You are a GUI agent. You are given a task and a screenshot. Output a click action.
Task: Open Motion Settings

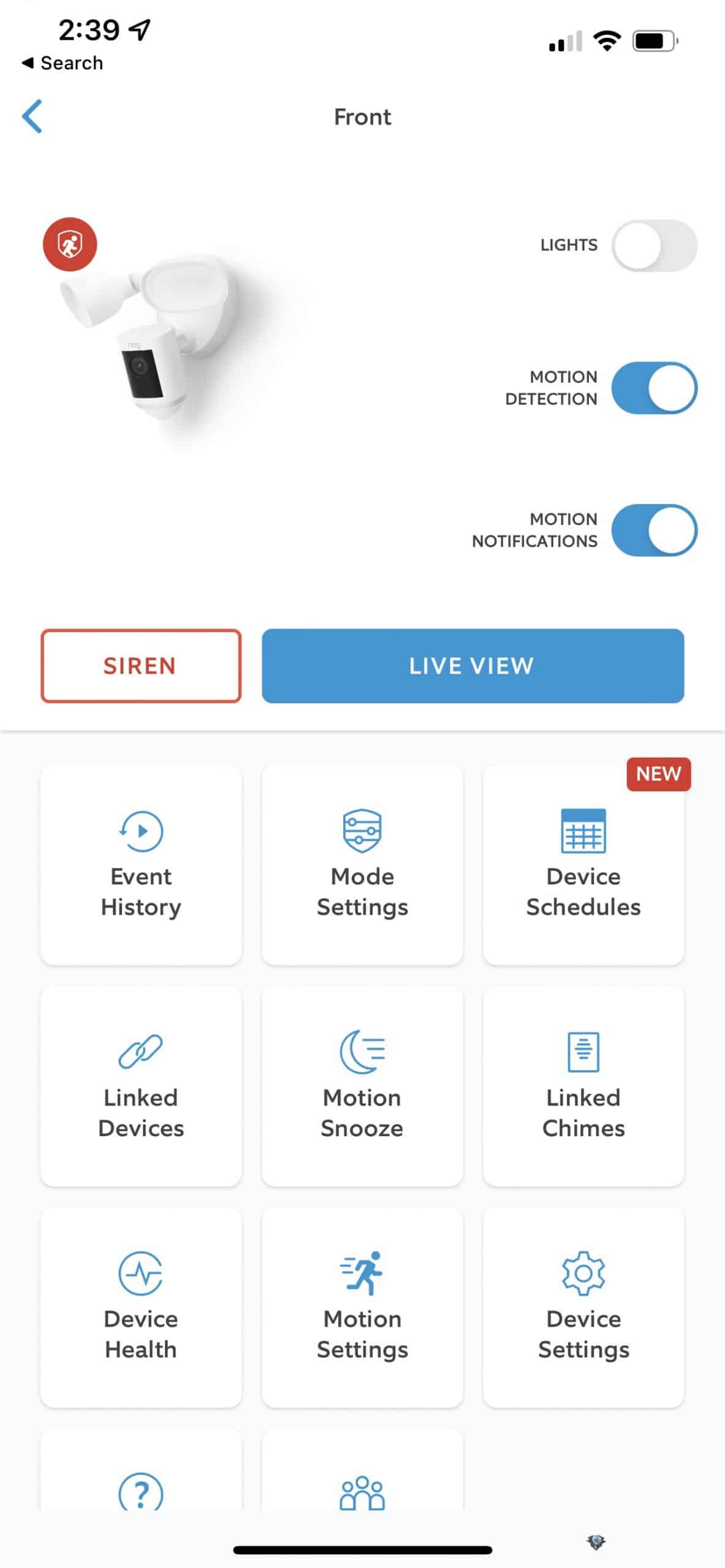(x=362, y=1307)
